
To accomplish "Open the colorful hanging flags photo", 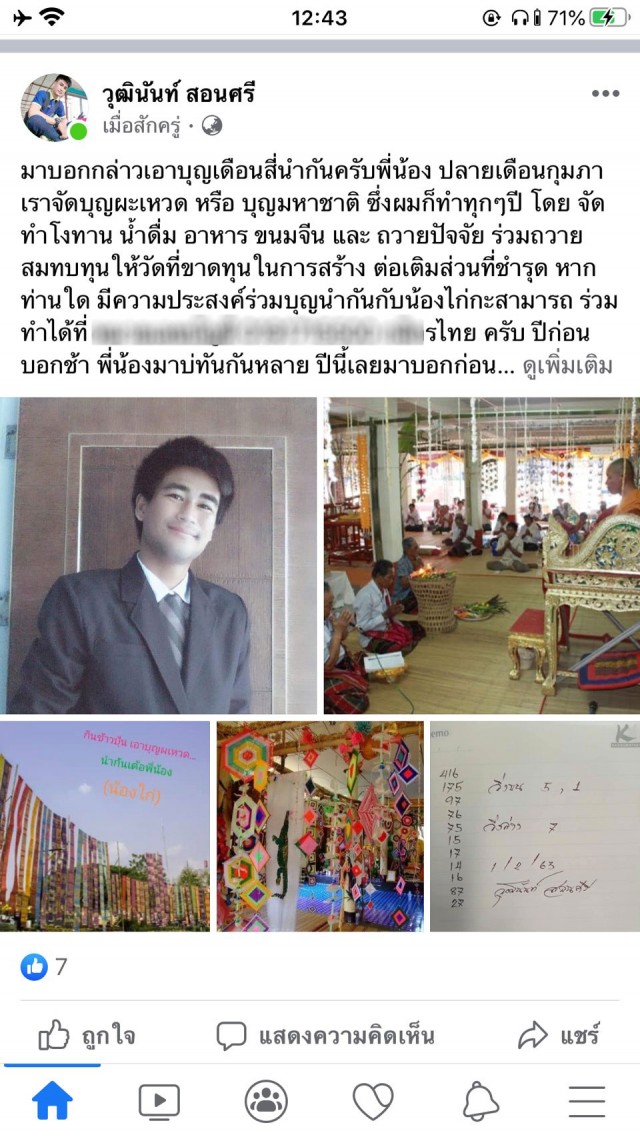I will tap(106, 826).
